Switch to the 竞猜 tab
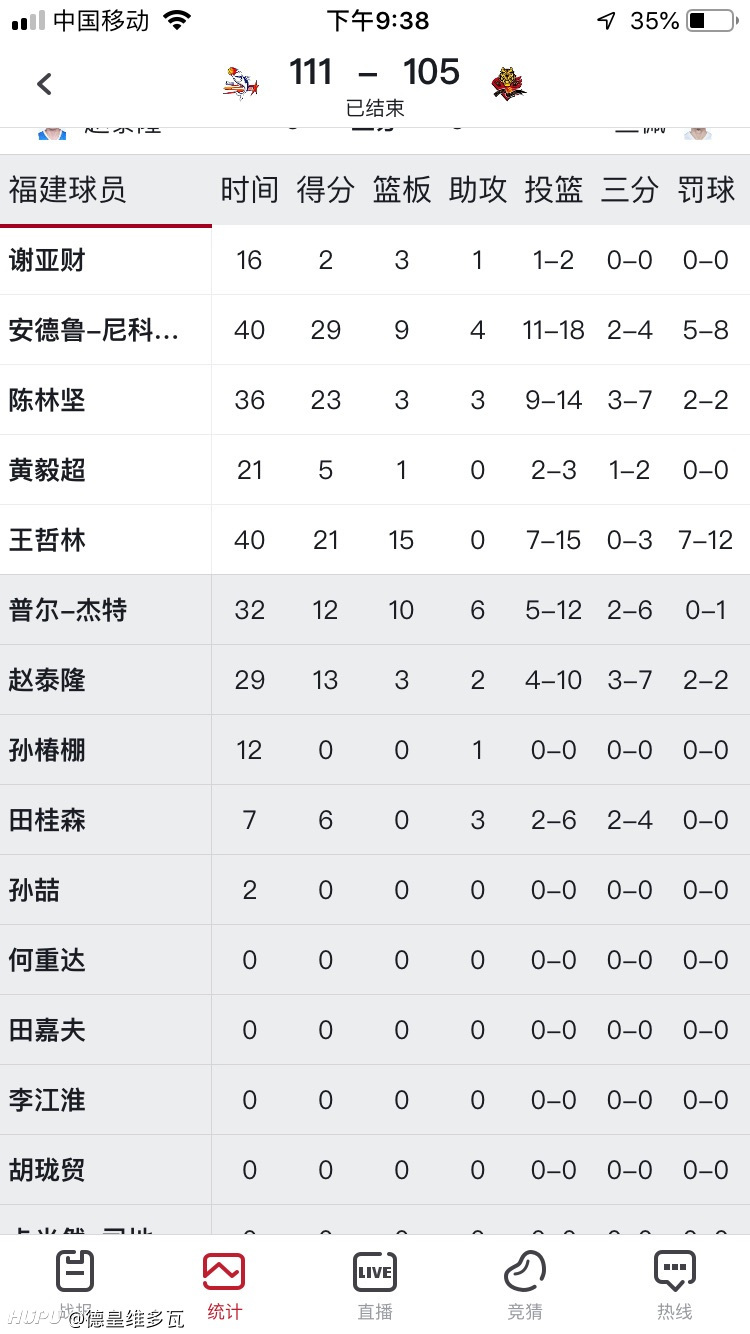 (525, 1285)
